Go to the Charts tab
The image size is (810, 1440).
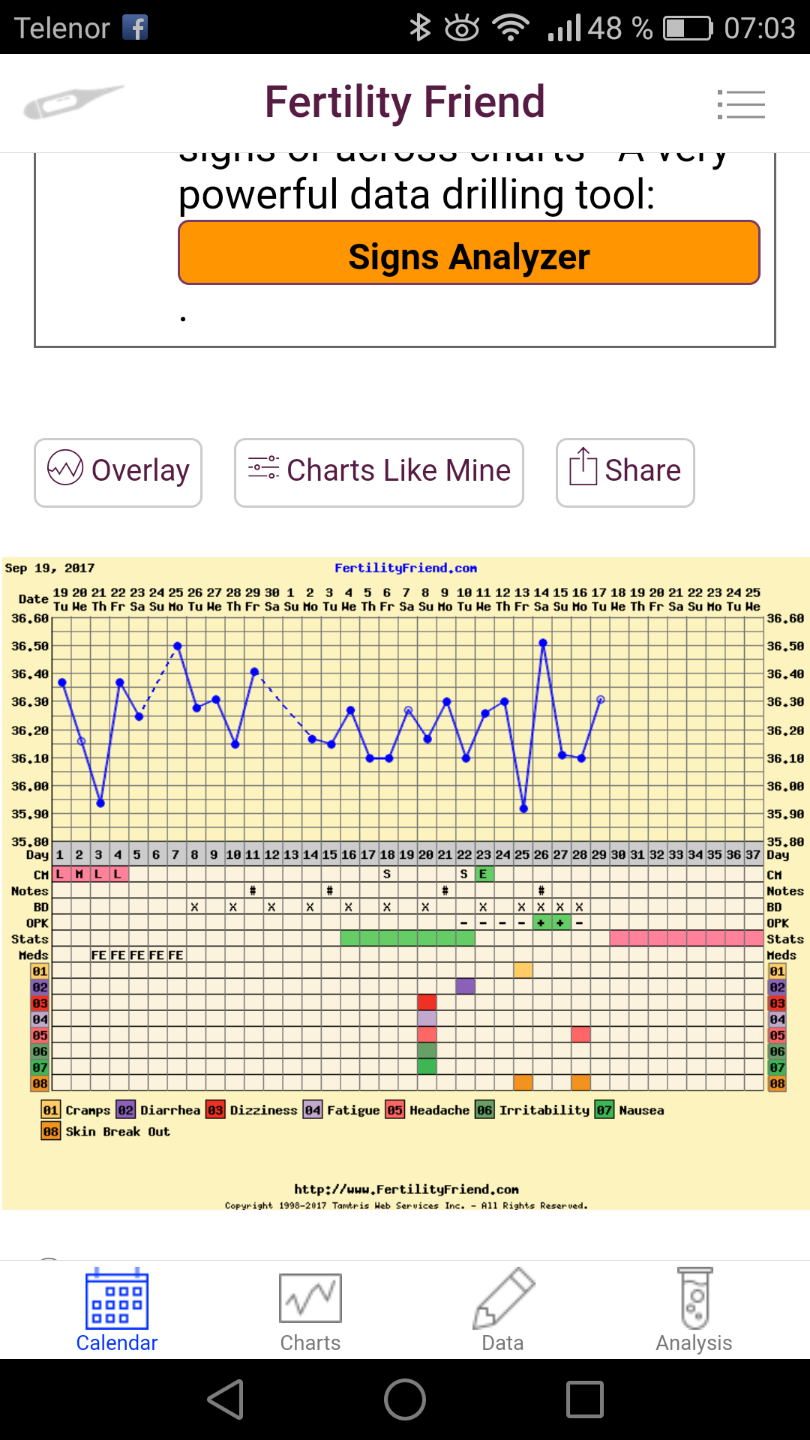pyautogui.click(x=310, y=1310)
